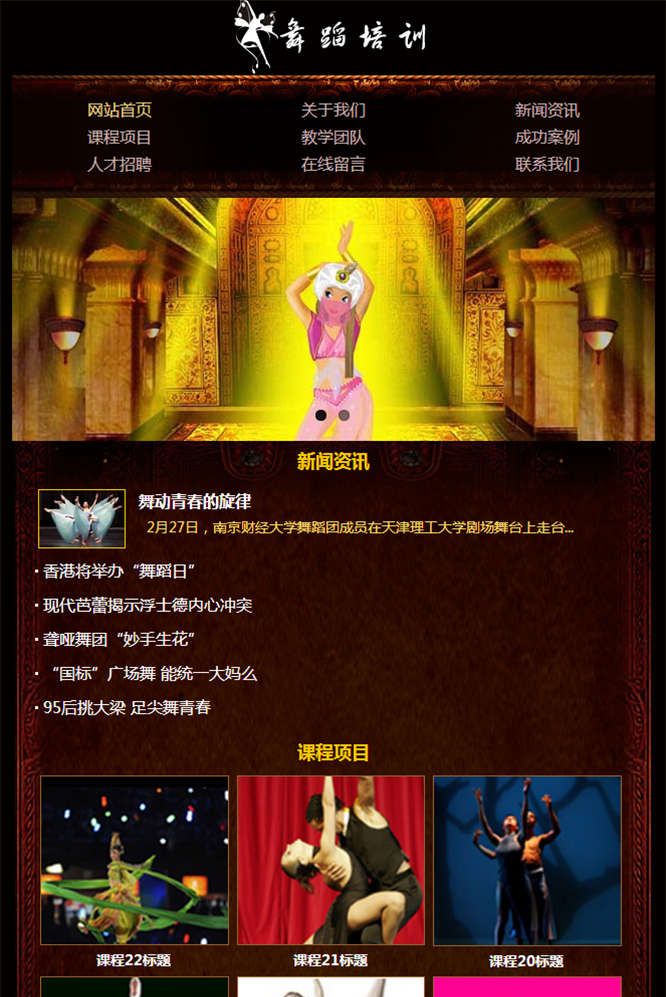Viewport: 666px width, 997px height.
Task: Open the 关于我们 page
Action: click(x=333, y=110)
